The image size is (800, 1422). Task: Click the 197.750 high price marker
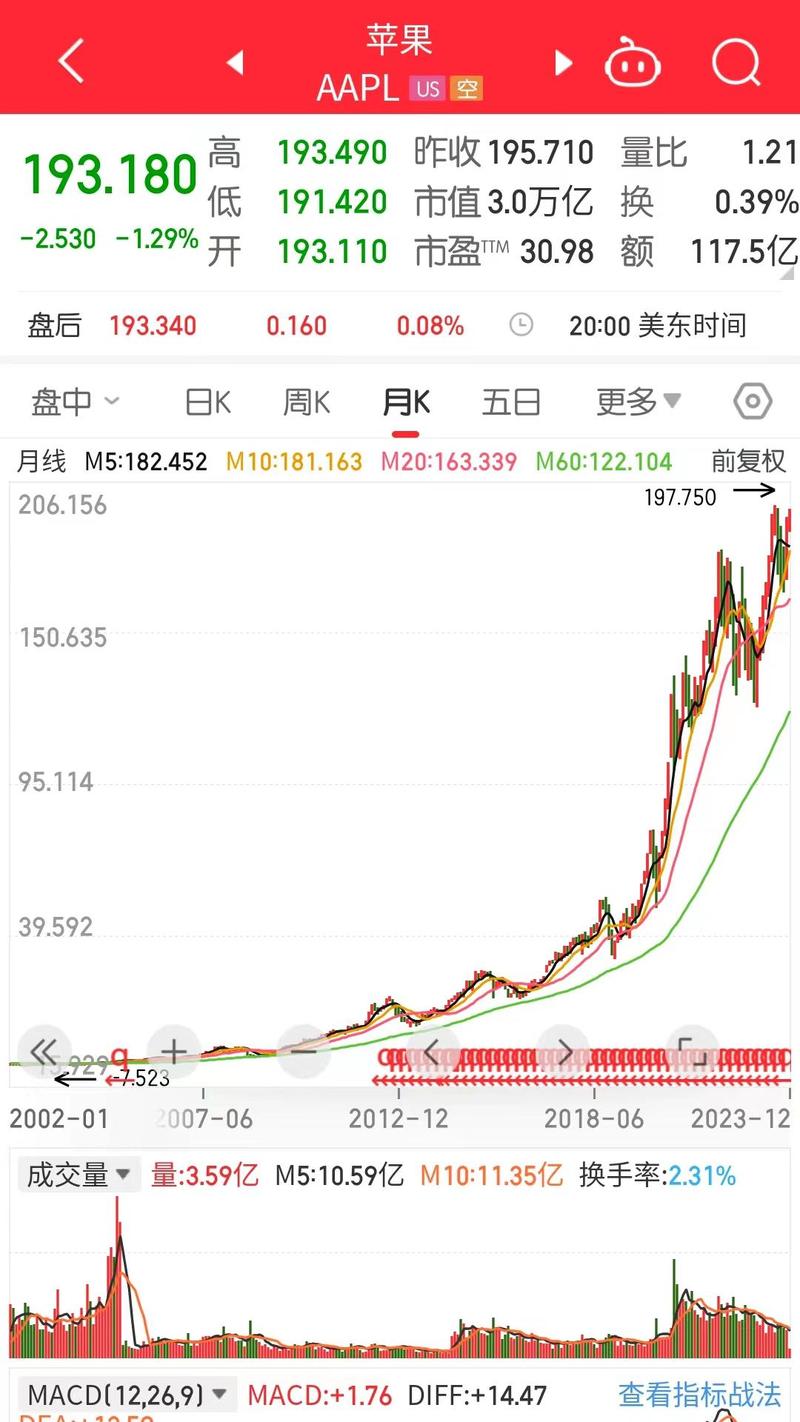pos(682,497)
